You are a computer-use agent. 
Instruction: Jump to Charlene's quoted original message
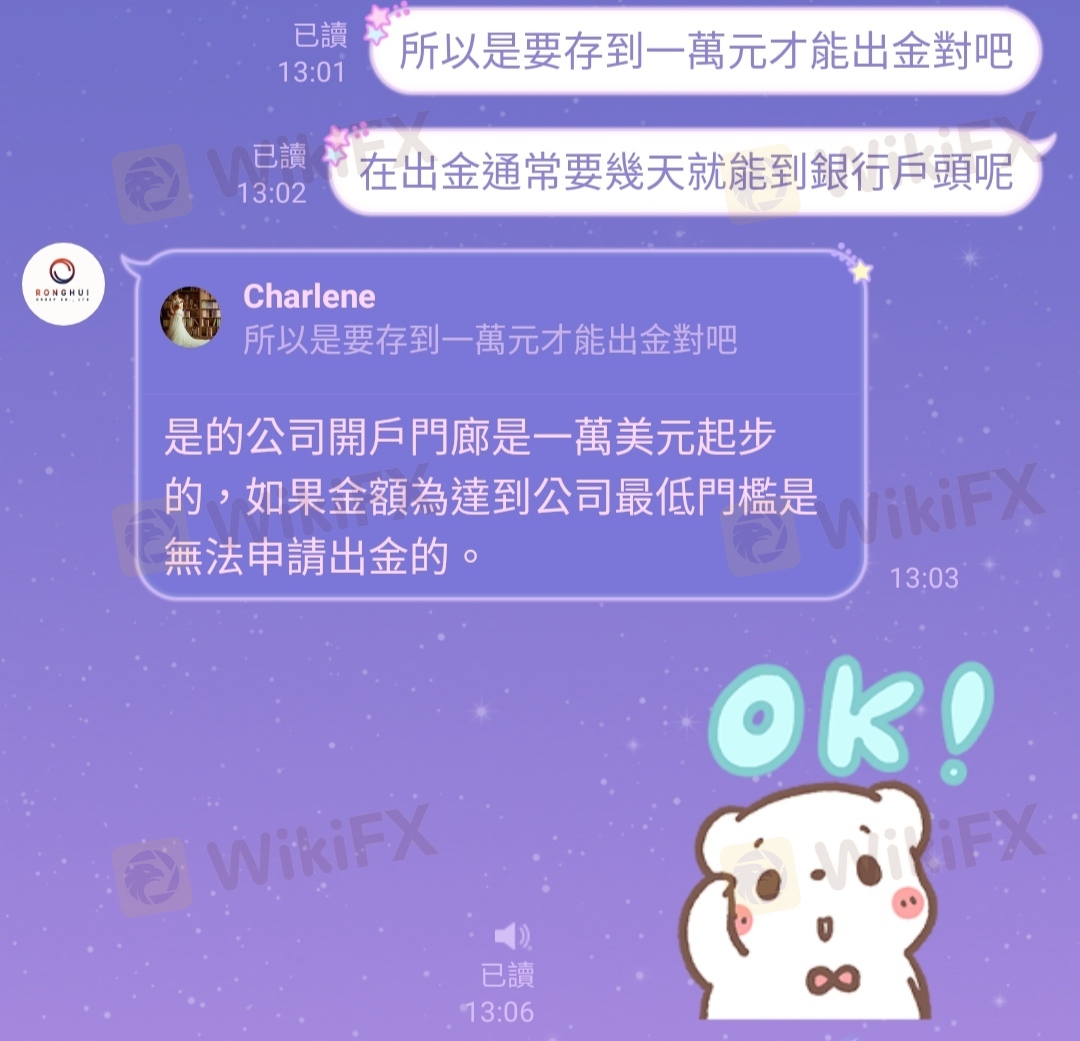coord(490,320)
